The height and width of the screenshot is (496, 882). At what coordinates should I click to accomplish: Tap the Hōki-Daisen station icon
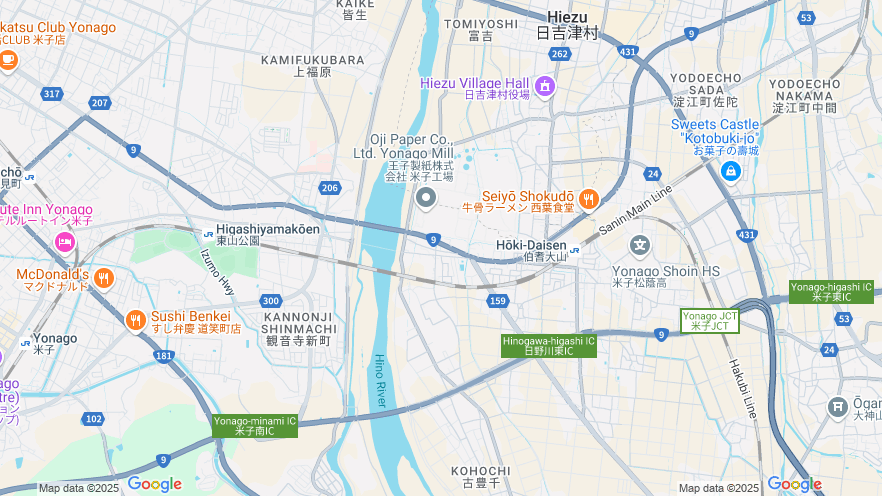pos(574,251)
